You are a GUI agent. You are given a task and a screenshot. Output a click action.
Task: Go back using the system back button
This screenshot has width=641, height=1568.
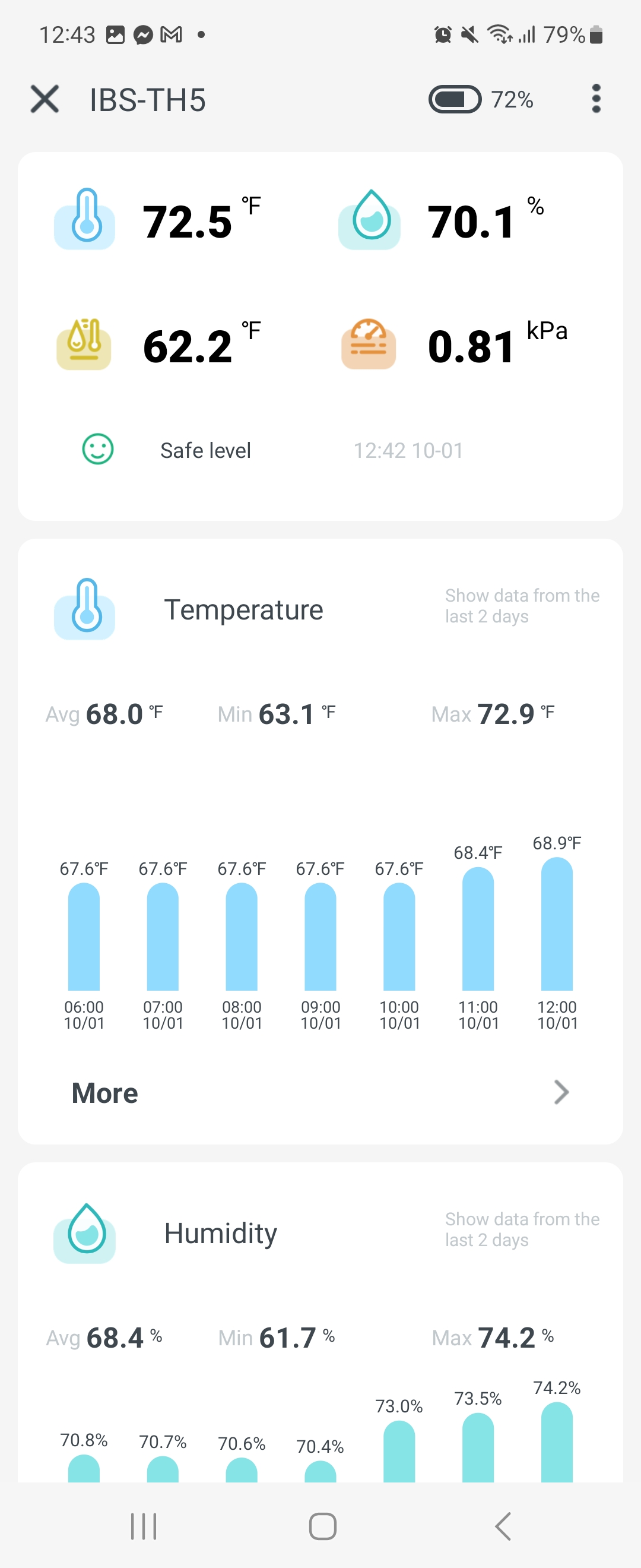503,1525
